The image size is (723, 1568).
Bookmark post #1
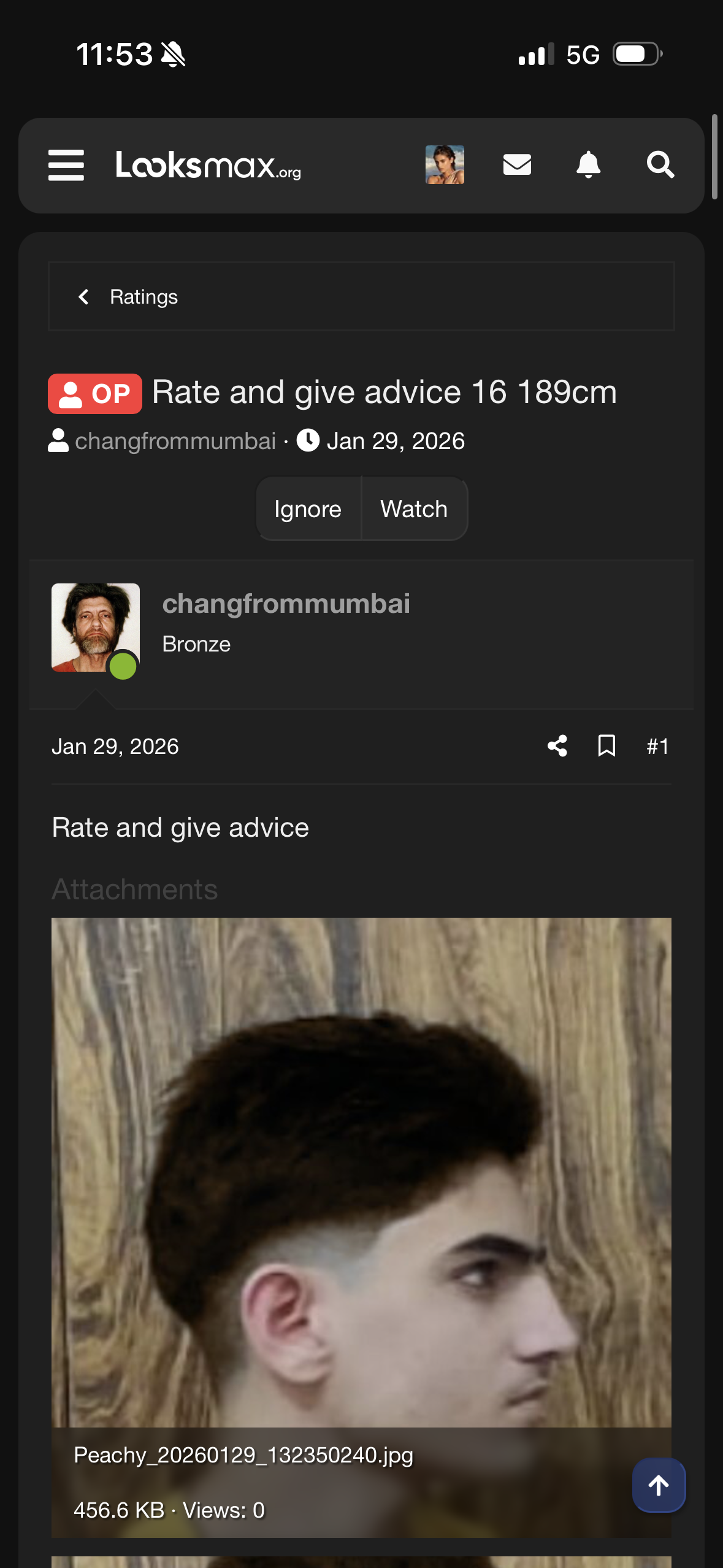click(606, 747)
